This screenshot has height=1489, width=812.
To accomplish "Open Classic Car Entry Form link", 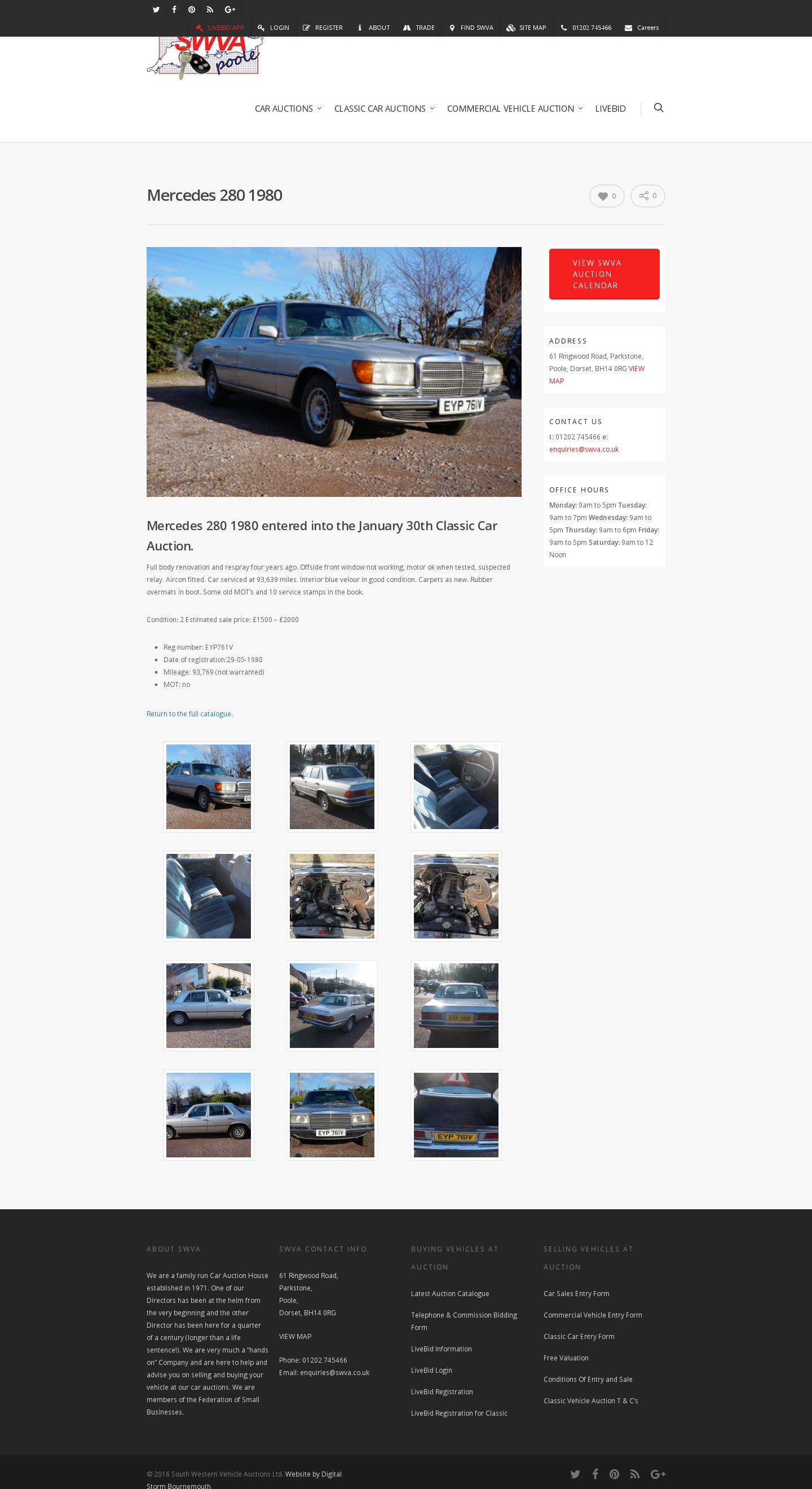I will [x=579, y=1336].
